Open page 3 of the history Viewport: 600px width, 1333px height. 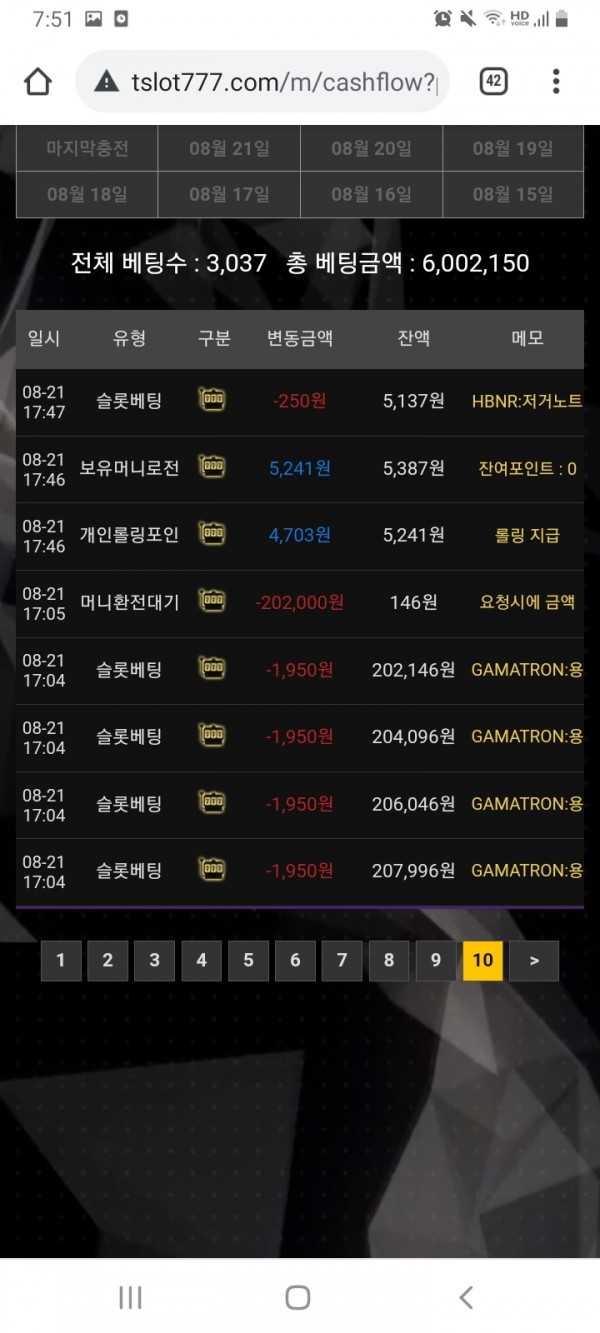coord(154,960)
